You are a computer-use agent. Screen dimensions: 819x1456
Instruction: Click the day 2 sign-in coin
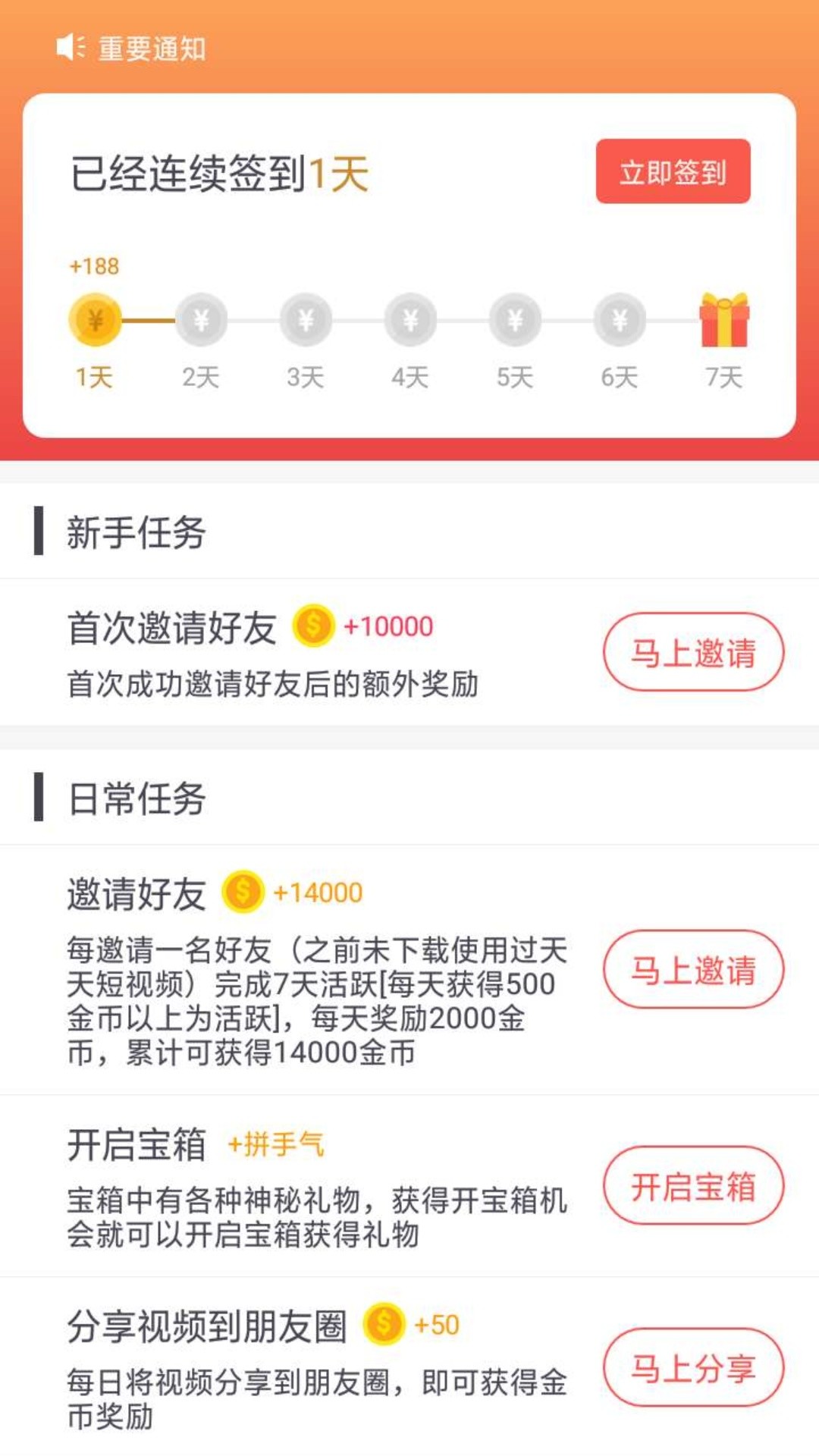point(199,320)
